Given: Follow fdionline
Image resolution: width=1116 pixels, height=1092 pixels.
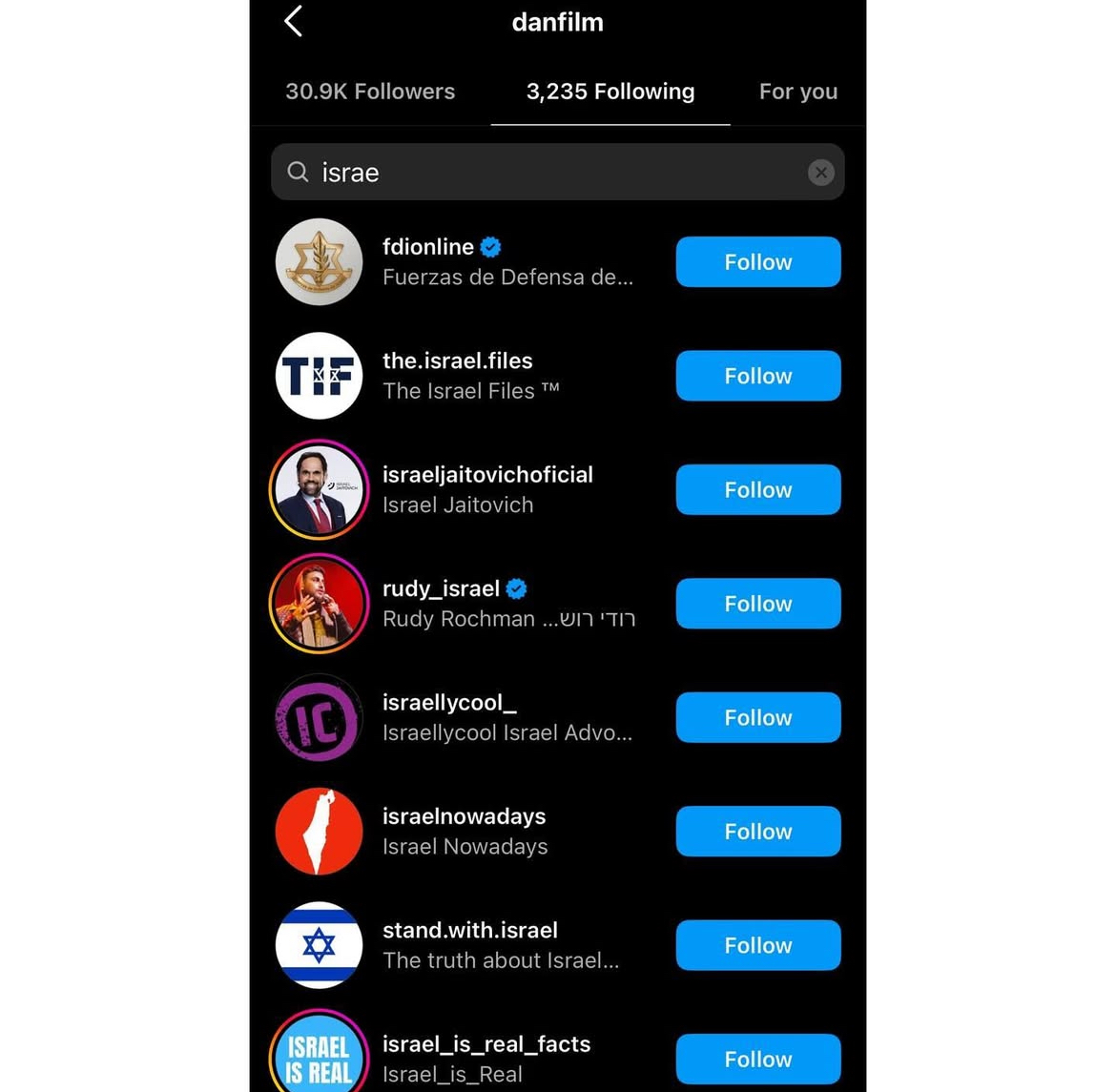Looking at the screenshot, I should (x=757, y=262).
